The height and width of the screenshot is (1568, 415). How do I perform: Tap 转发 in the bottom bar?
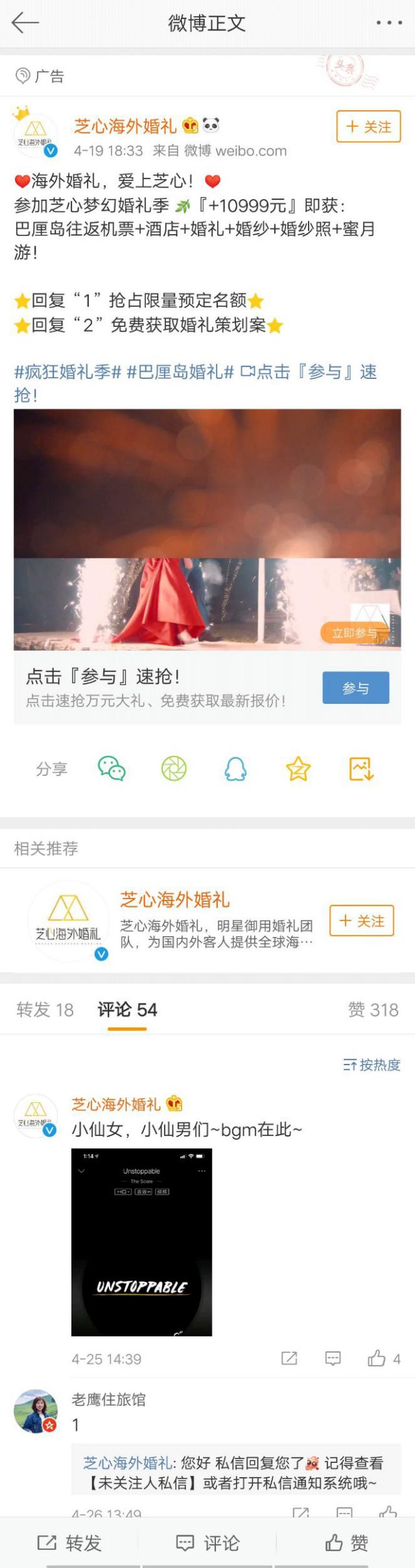69,1543
